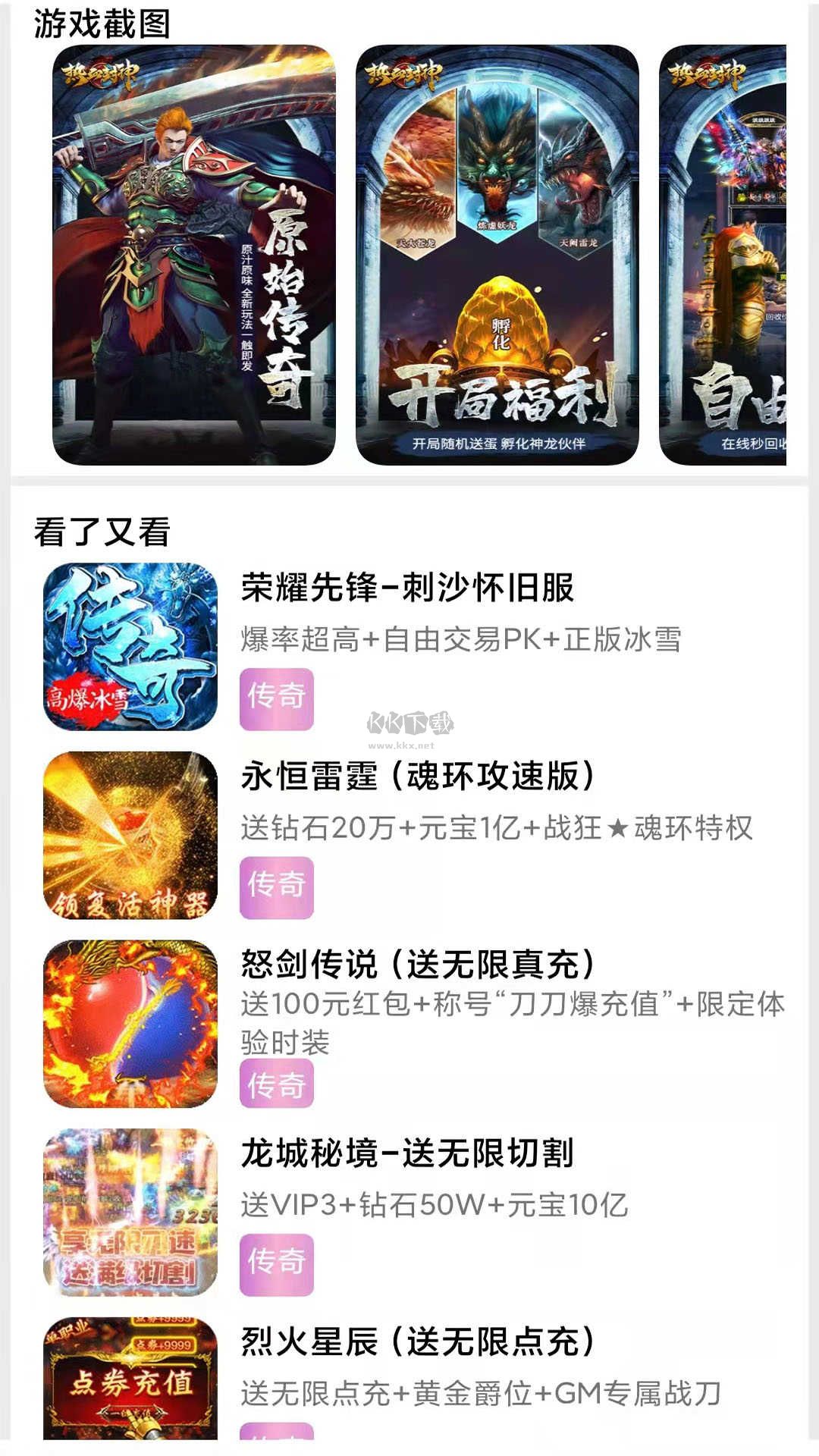Tap the 传奇 tag under 怒剑传说
Image resolution: width=819 pixels, height=1456 pixels.
click(x=276, y=1083)
